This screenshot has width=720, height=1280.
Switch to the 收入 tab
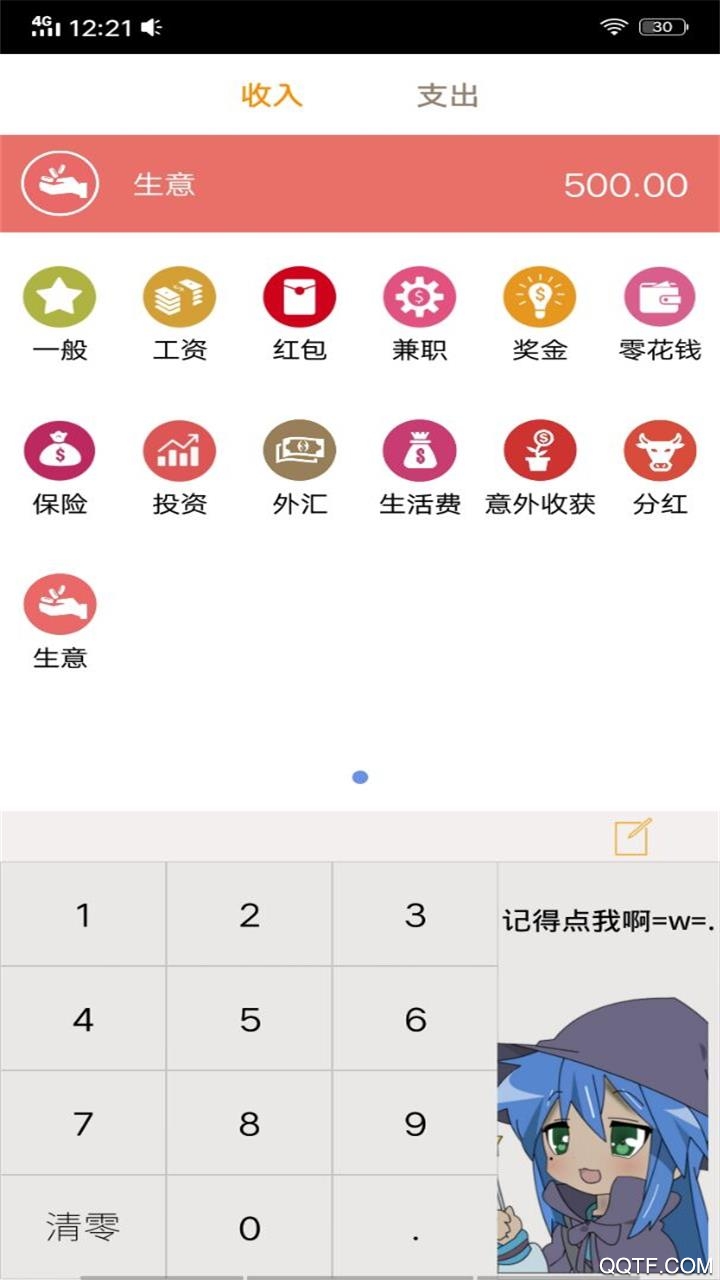[x=271, y=96]
